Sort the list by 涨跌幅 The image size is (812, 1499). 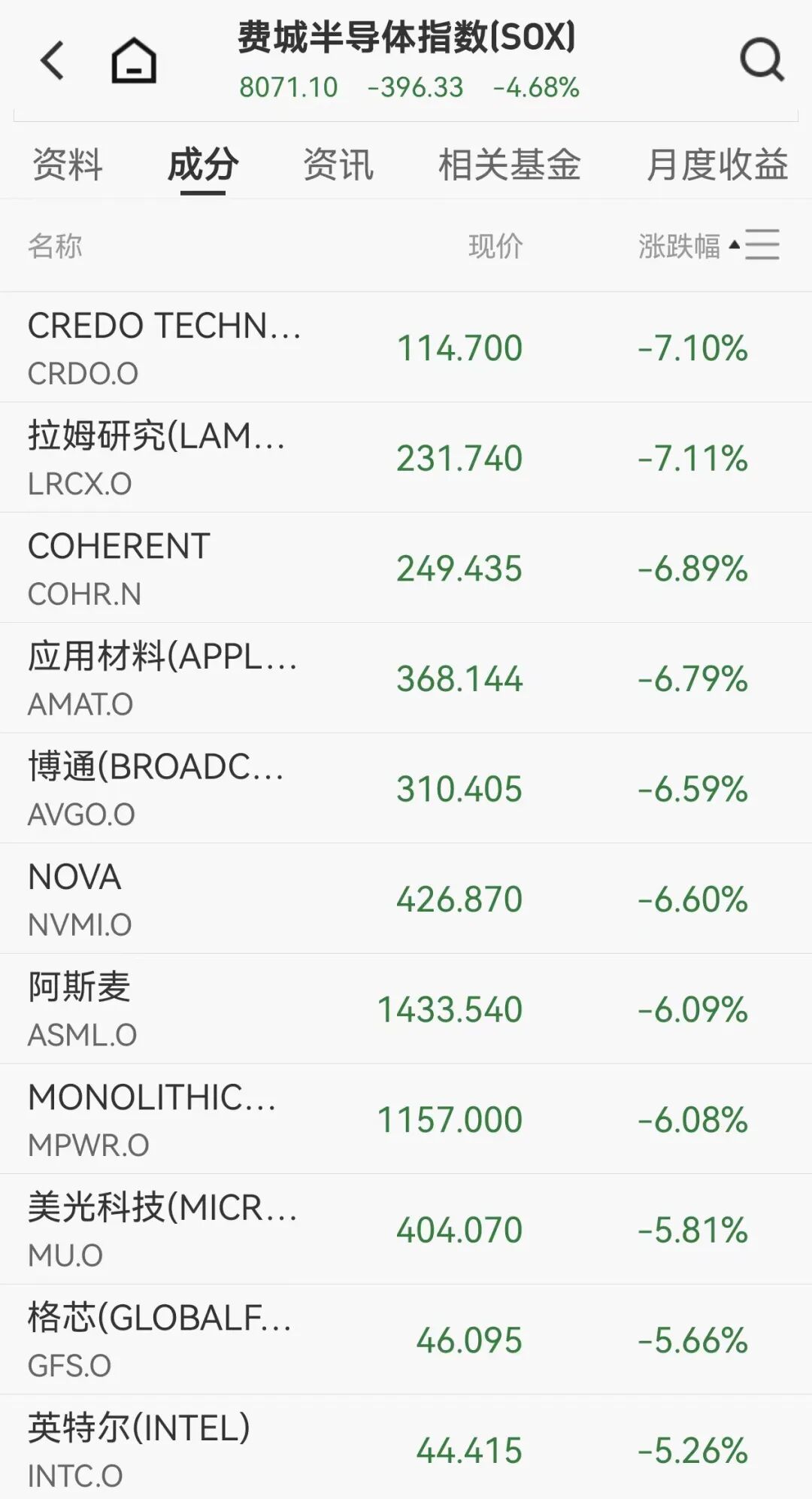coord(680,246)
